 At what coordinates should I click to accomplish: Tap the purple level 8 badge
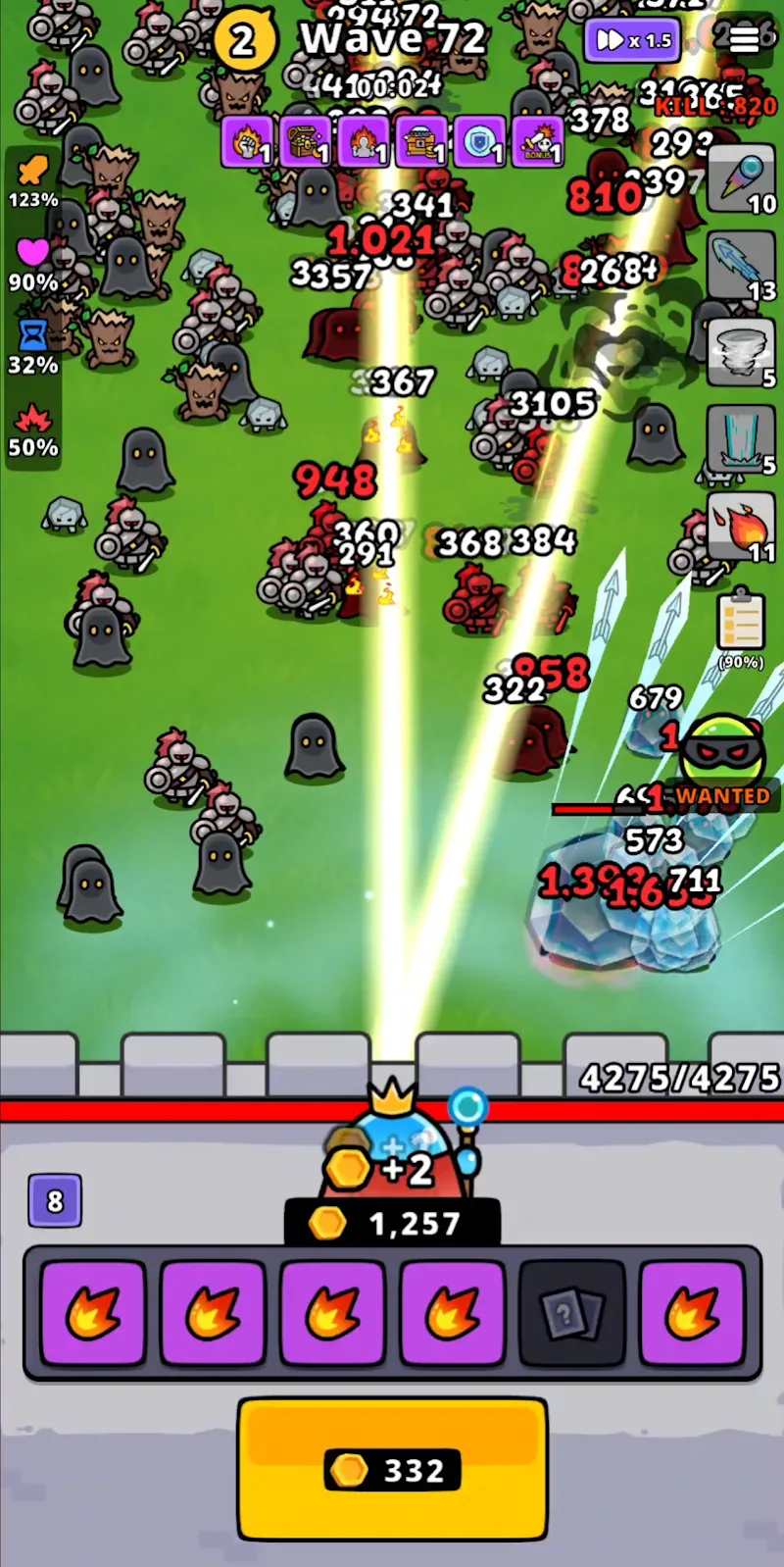55,1200
